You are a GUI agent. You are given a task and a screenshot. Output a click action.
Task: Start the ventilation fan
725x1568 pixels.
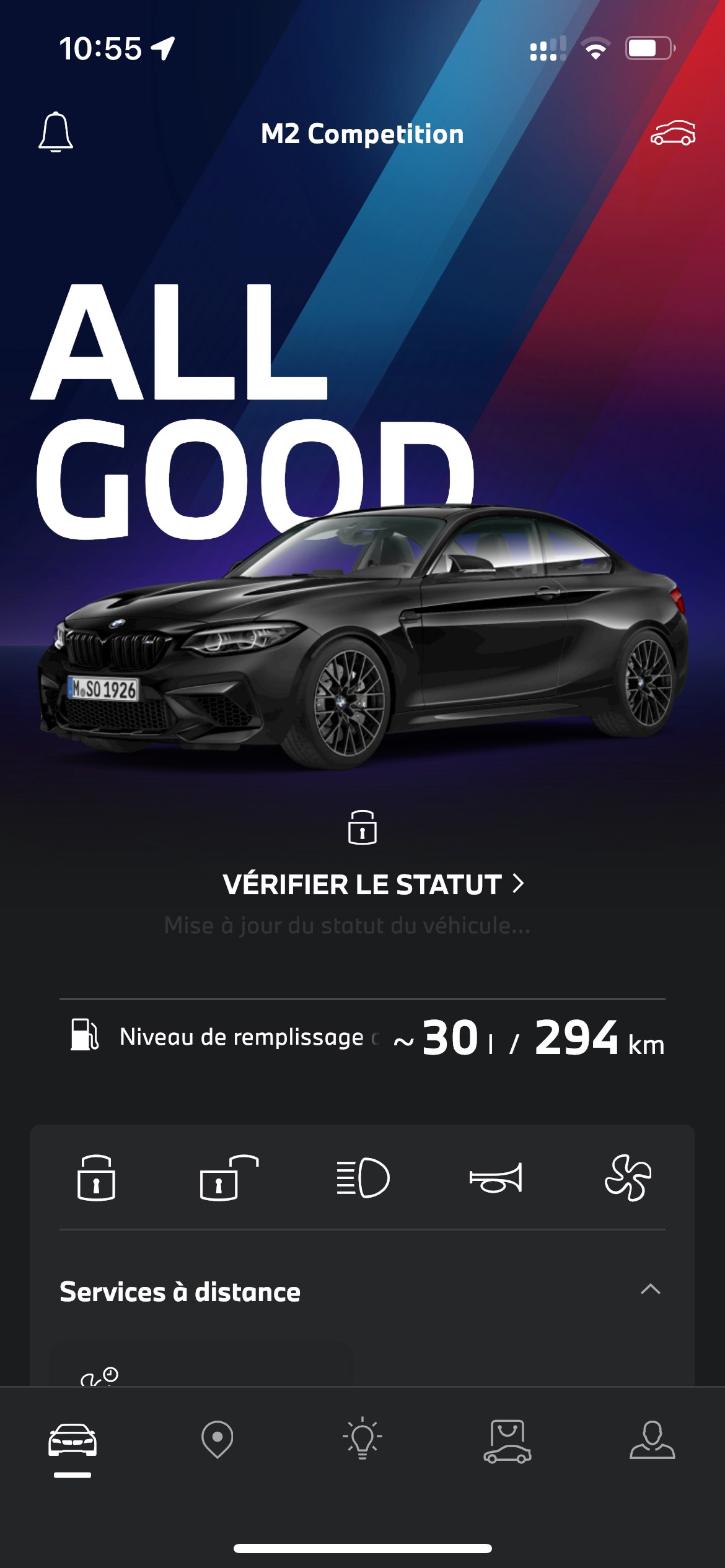(628, 1178)
